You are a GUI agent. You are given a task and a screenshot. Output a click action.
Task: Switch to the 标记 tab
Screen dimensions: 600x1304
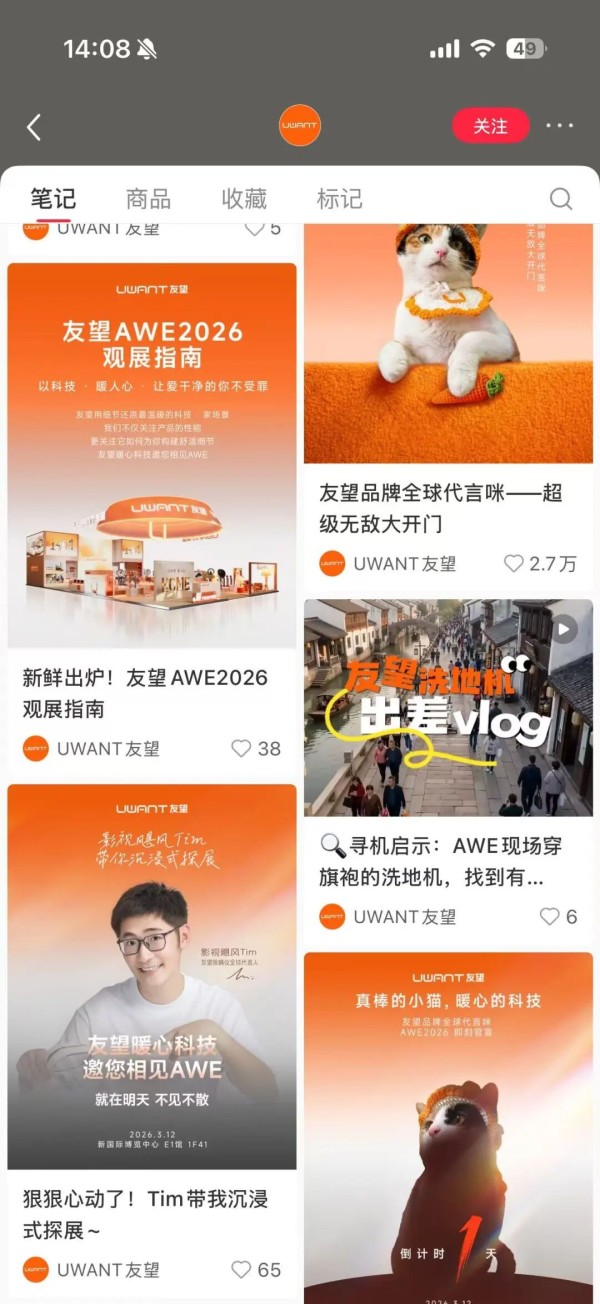point(339,198)
